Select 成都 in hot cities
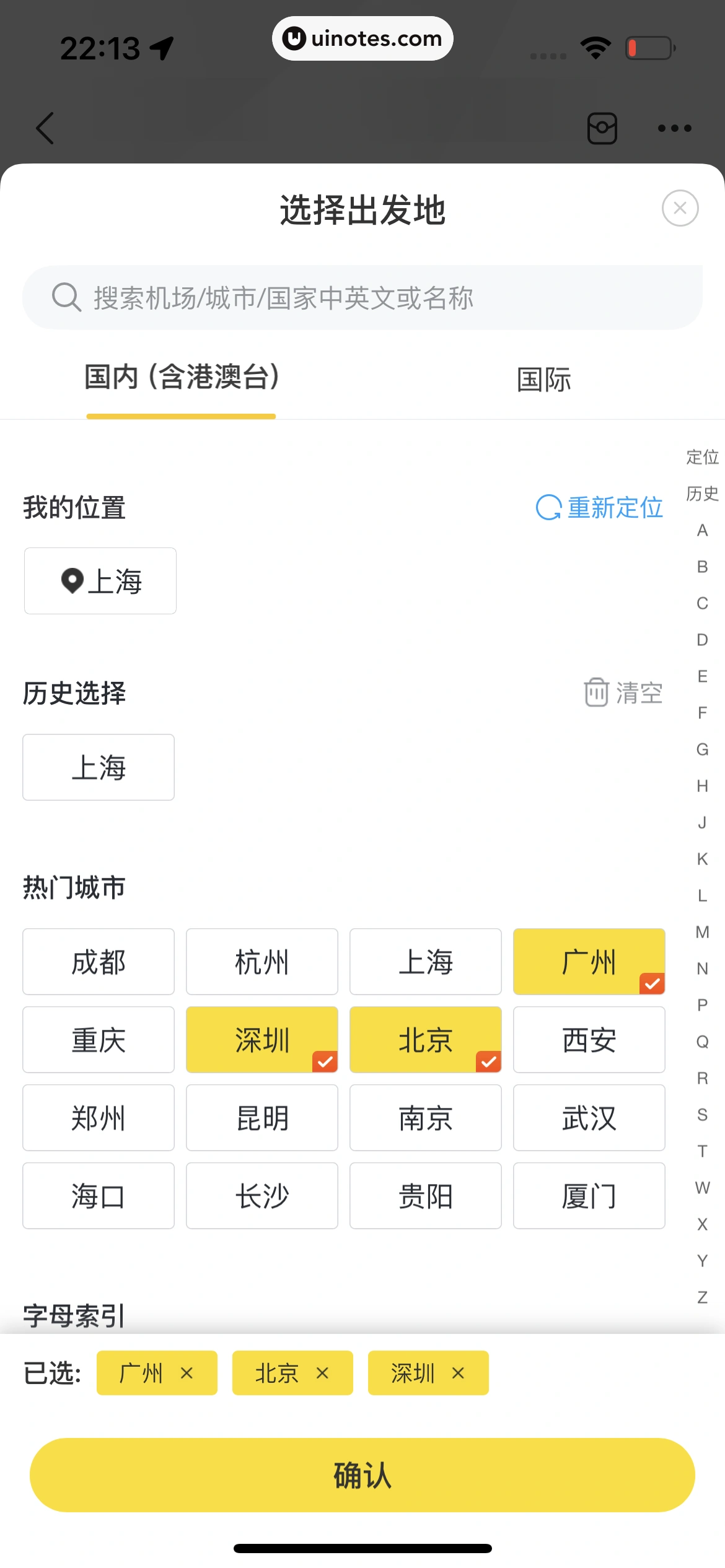Image resolution: width=725 pixels, height=1568 pixels. tap(99, 962)
